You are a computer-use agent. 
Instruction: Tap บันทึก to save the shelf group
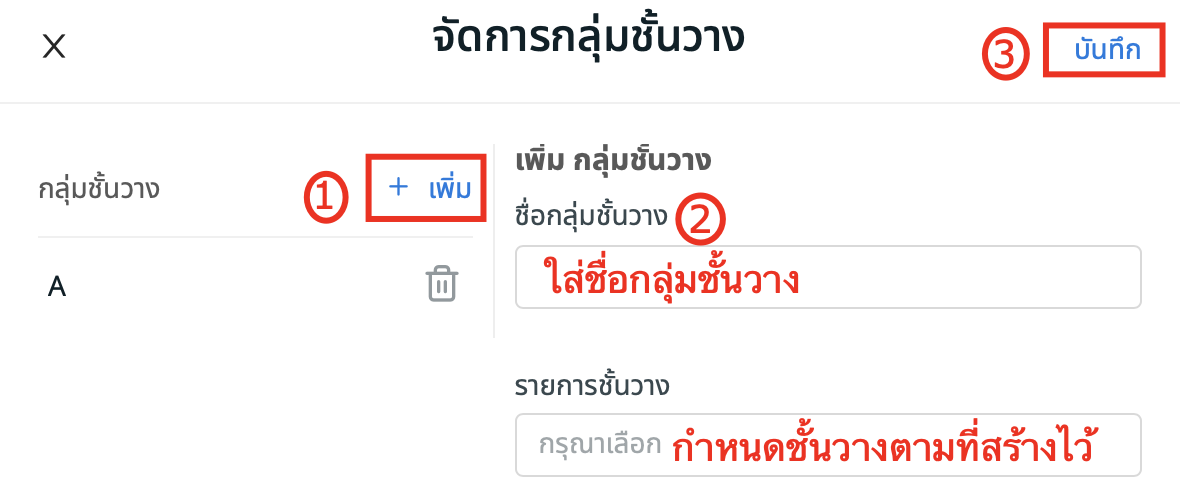(1107, 49)
